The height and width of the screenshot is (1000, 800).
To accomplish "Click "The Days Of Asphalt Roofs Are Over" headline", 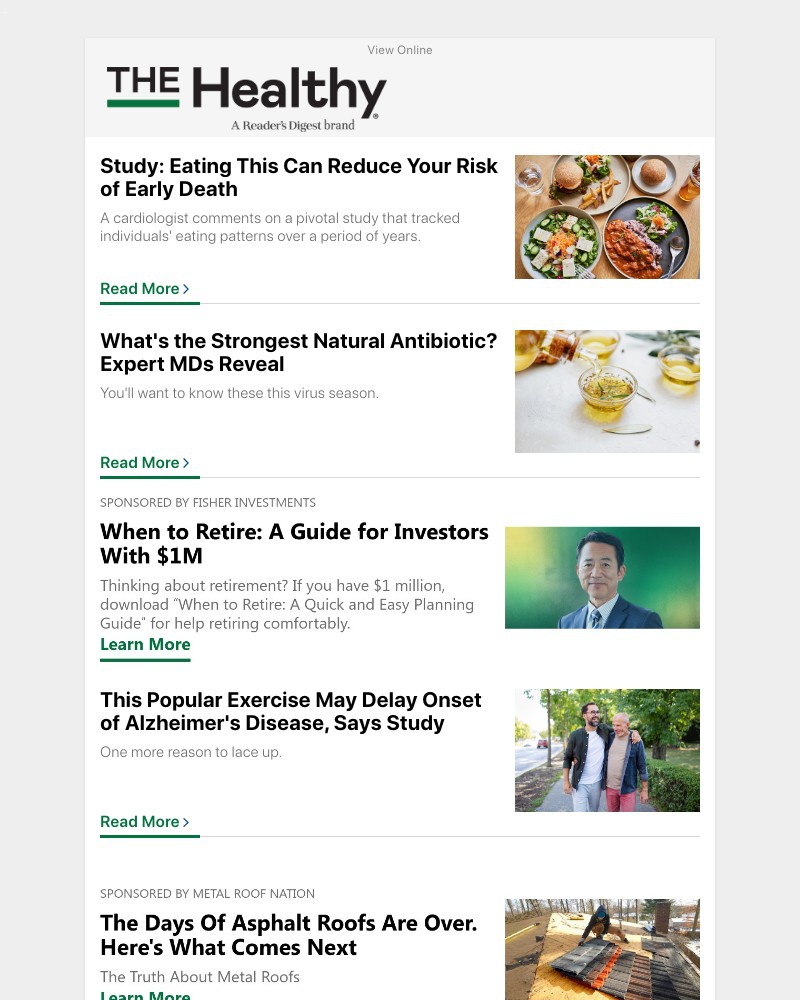I will pyautogui.click(x=288, y=935).
